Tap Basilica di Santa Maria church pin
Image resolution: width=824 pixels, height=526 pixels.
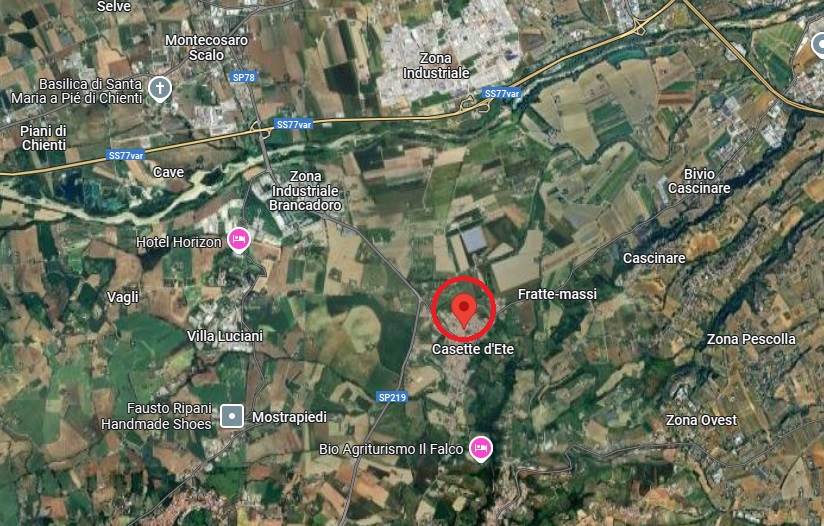pos(159,90)
